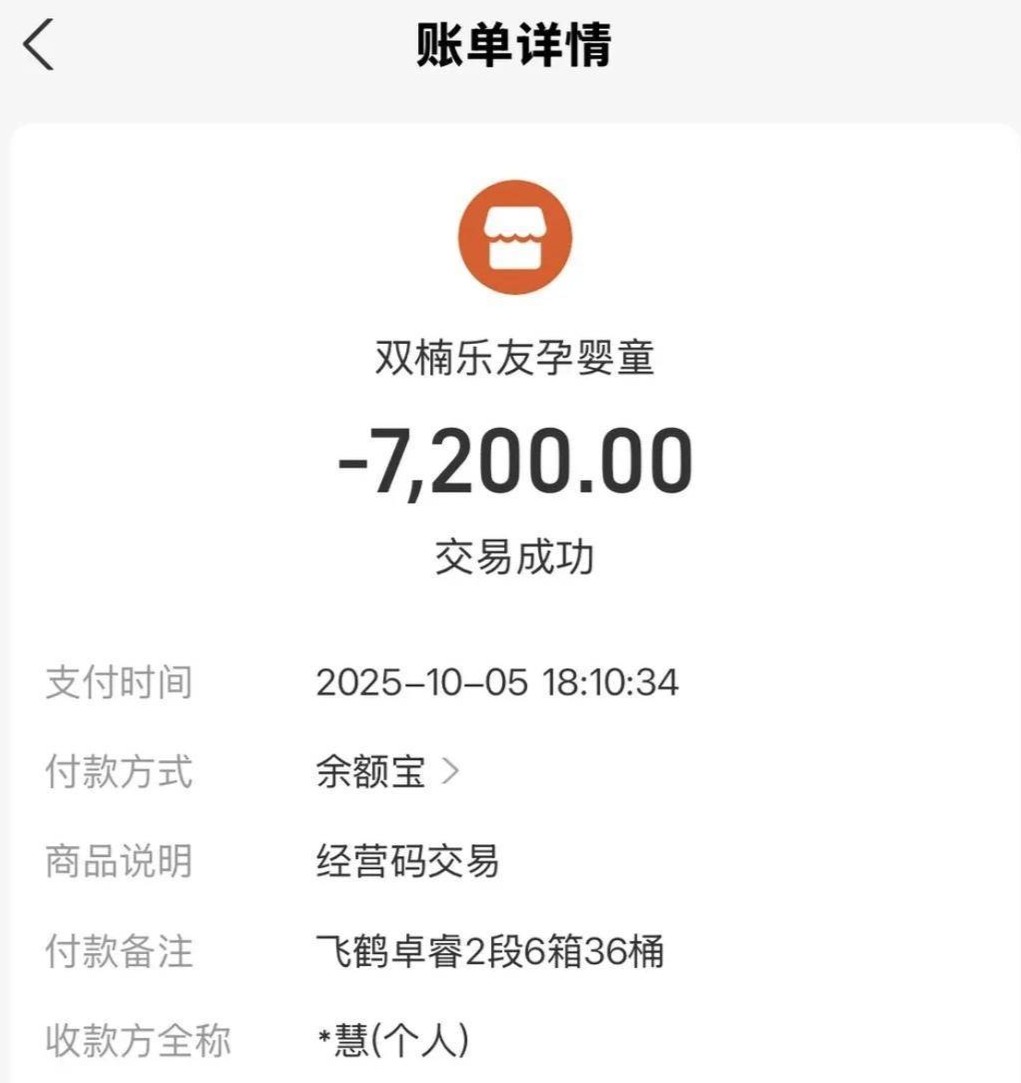The image size is (1021, 1083).
Task: Open the 余额宝 payment method details
Action: (x=387, y=772)
